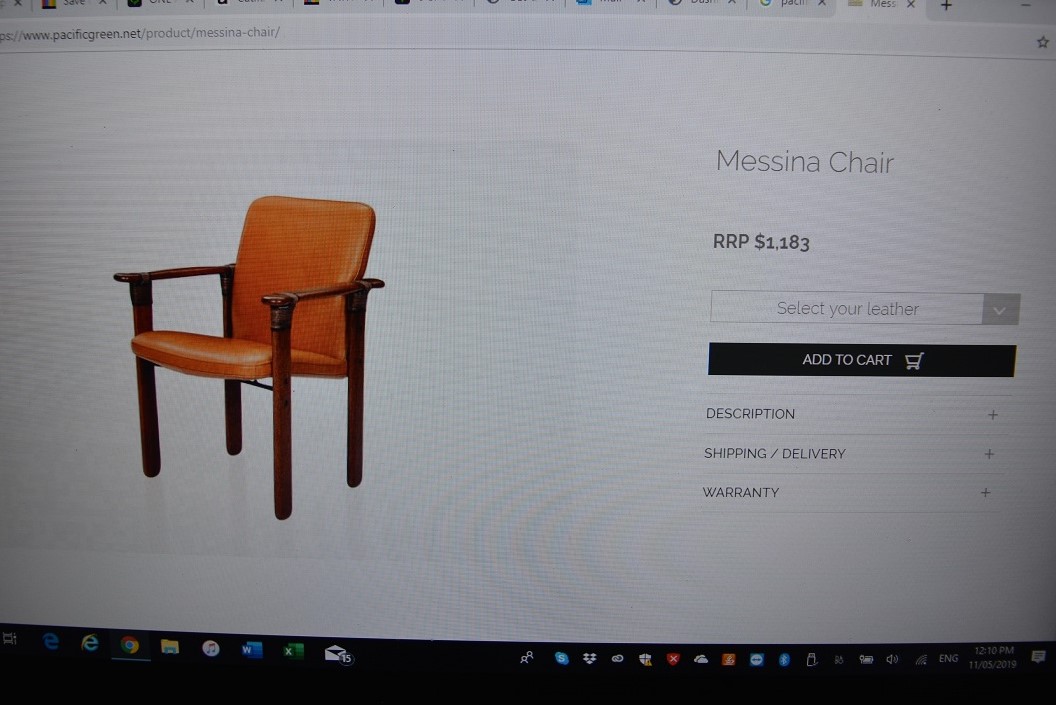Open the Mail app from the taskbar
Viewport: 1056px width, 705px height.
point(337,653)
